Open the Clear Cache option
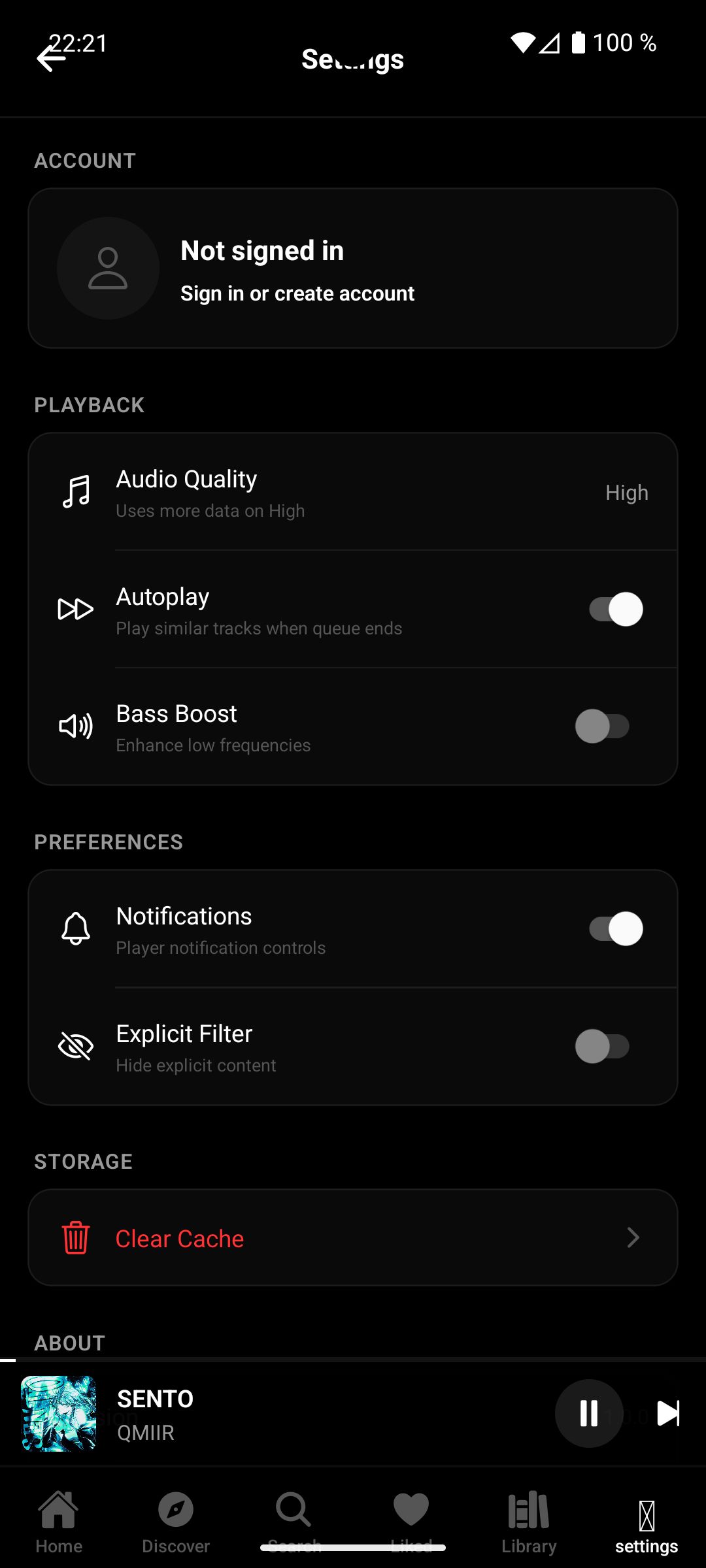 (x=353, y=1238)
